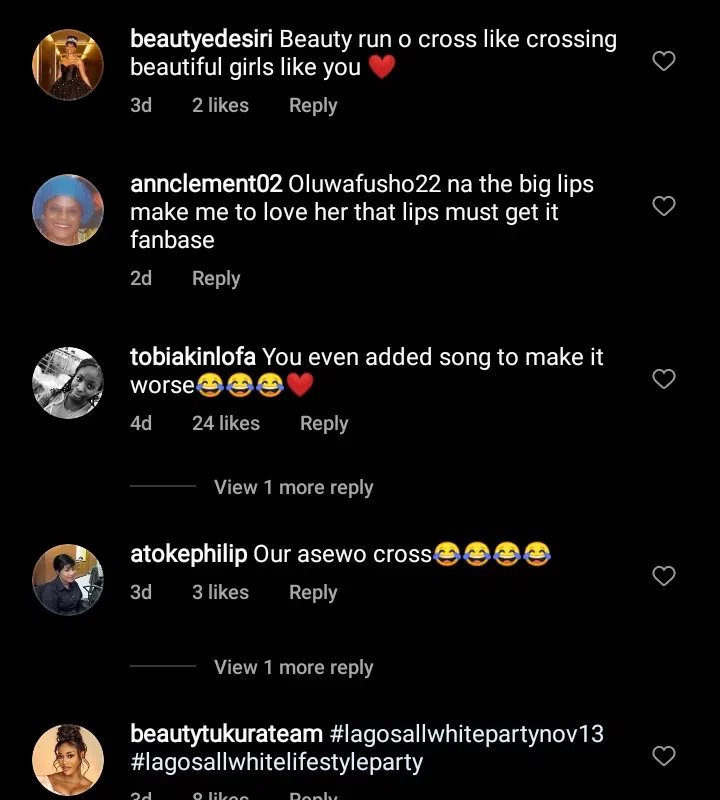Like beautytukurateam's hashtag comment
This screenshot has height=800, width=720.
664,755
